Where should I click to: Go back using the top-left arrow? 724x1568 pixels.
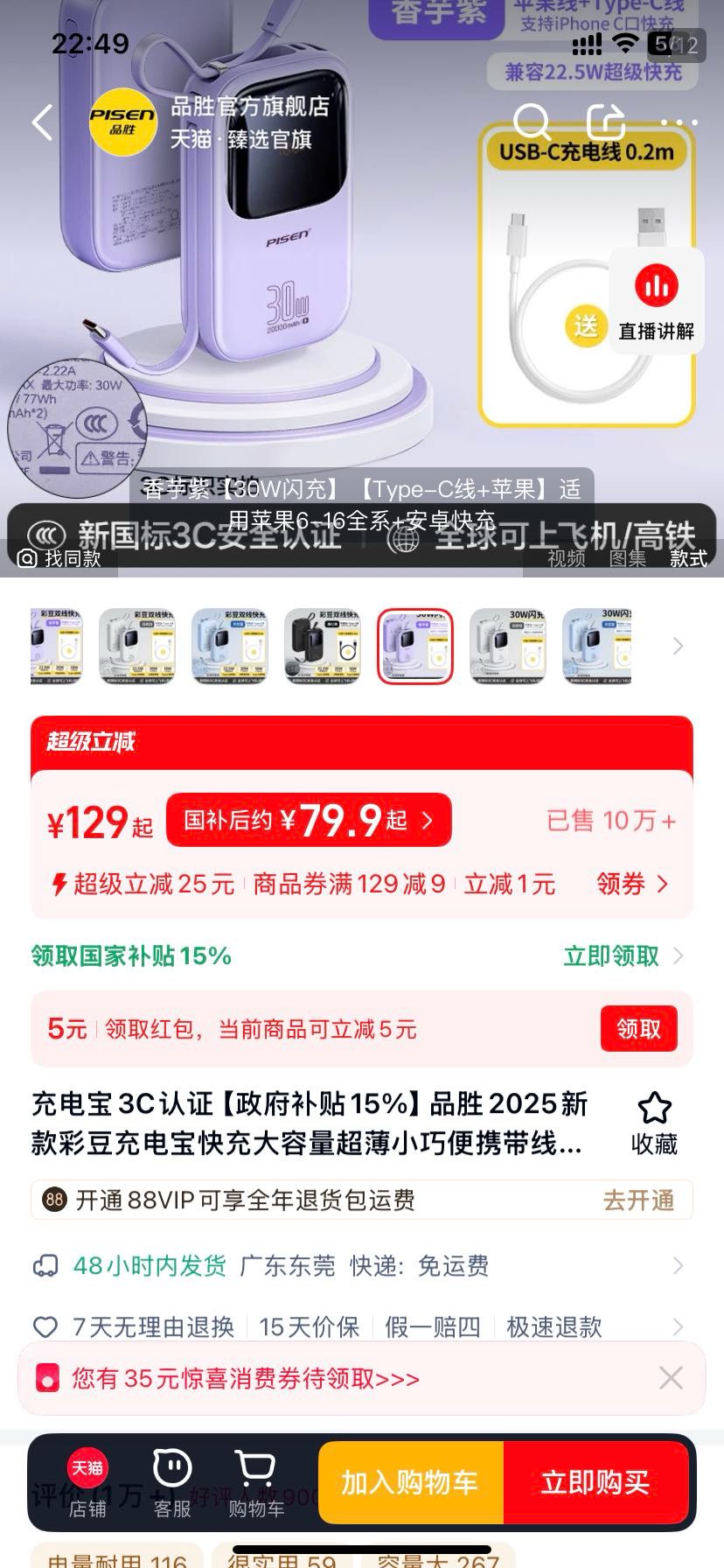pyautogui.click(x=42, y=122)
